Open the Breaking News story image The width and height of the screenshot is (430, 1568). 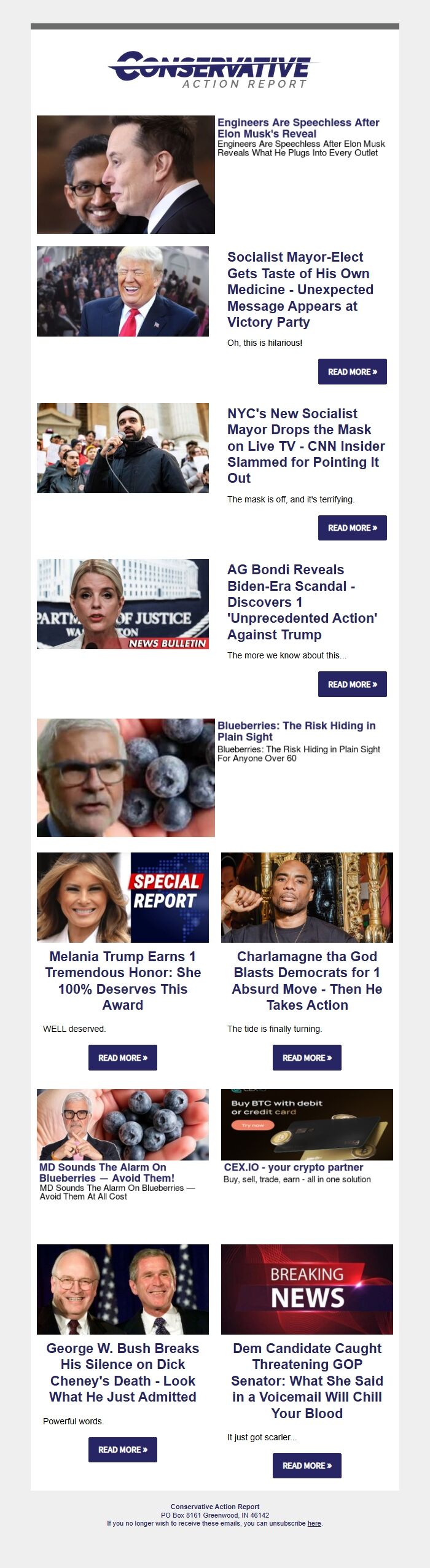pos(307,1289)
